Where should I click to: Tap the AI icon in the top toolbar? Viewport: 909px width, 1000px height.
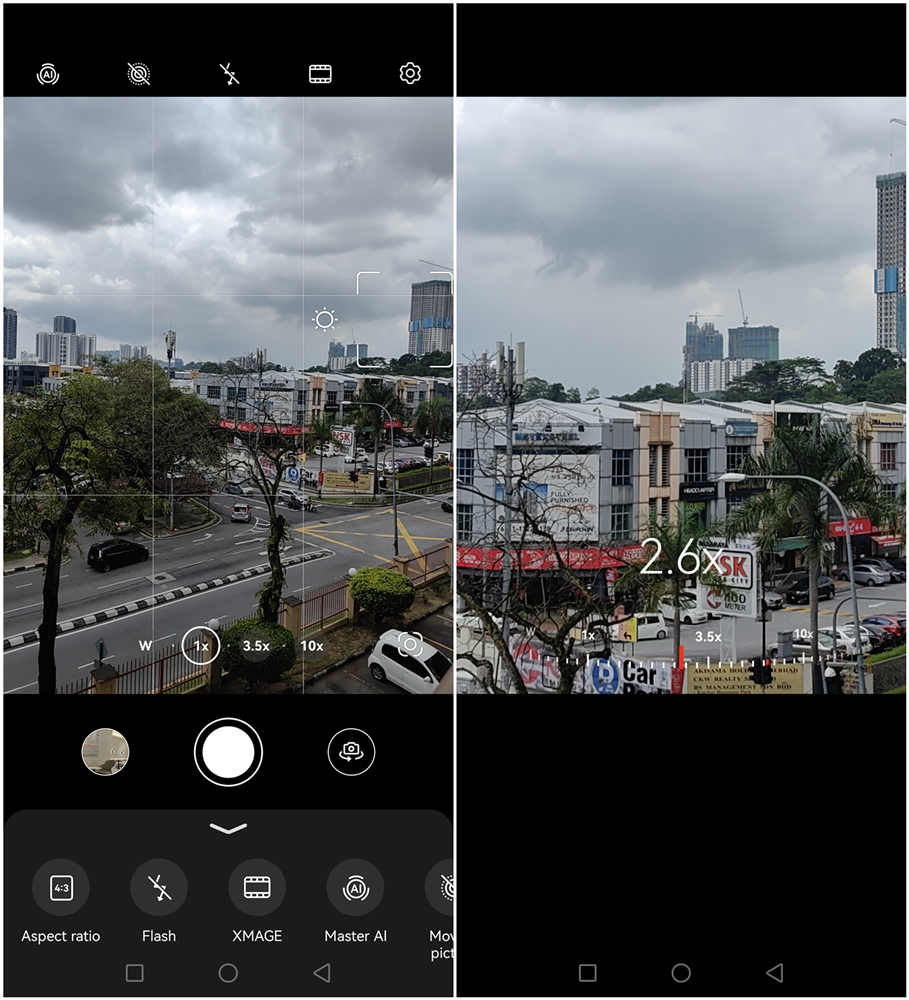pos(48,74)
